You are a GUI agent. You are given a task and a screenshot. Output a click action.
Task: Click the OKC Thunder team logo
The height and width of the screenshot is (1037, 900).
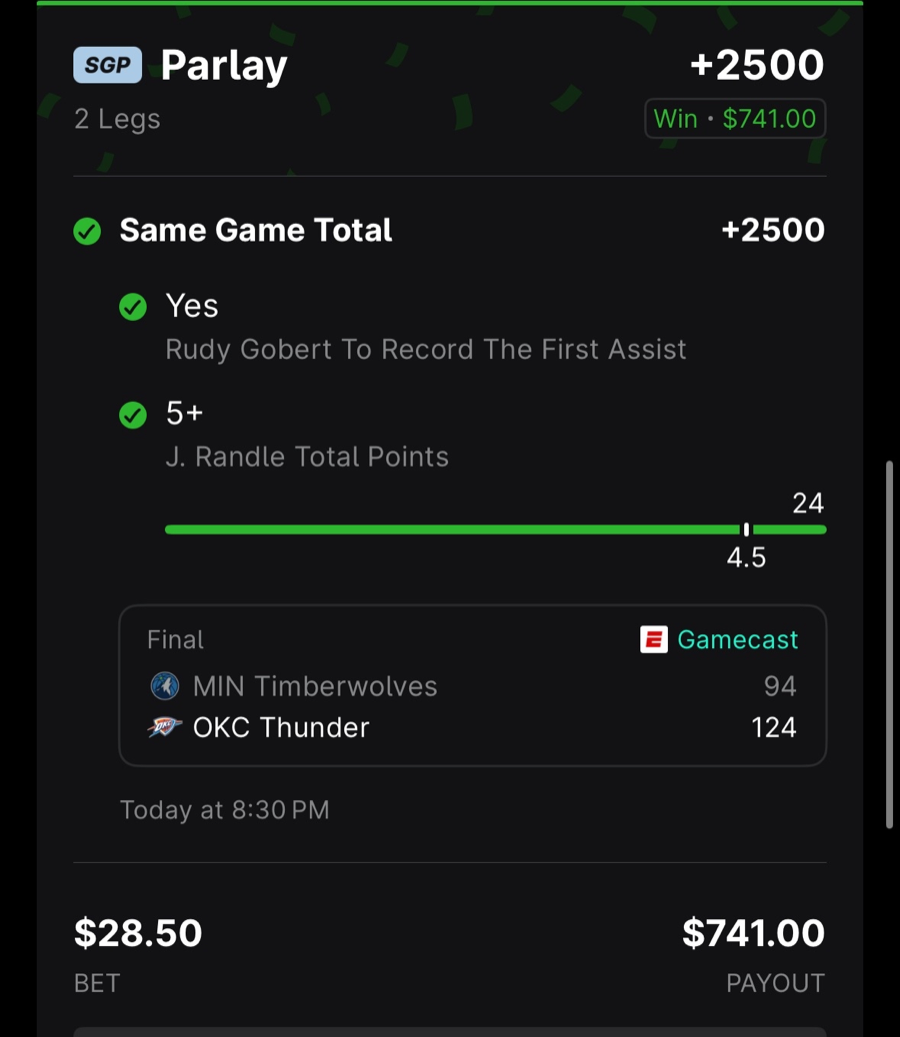(x=163, y=727)
